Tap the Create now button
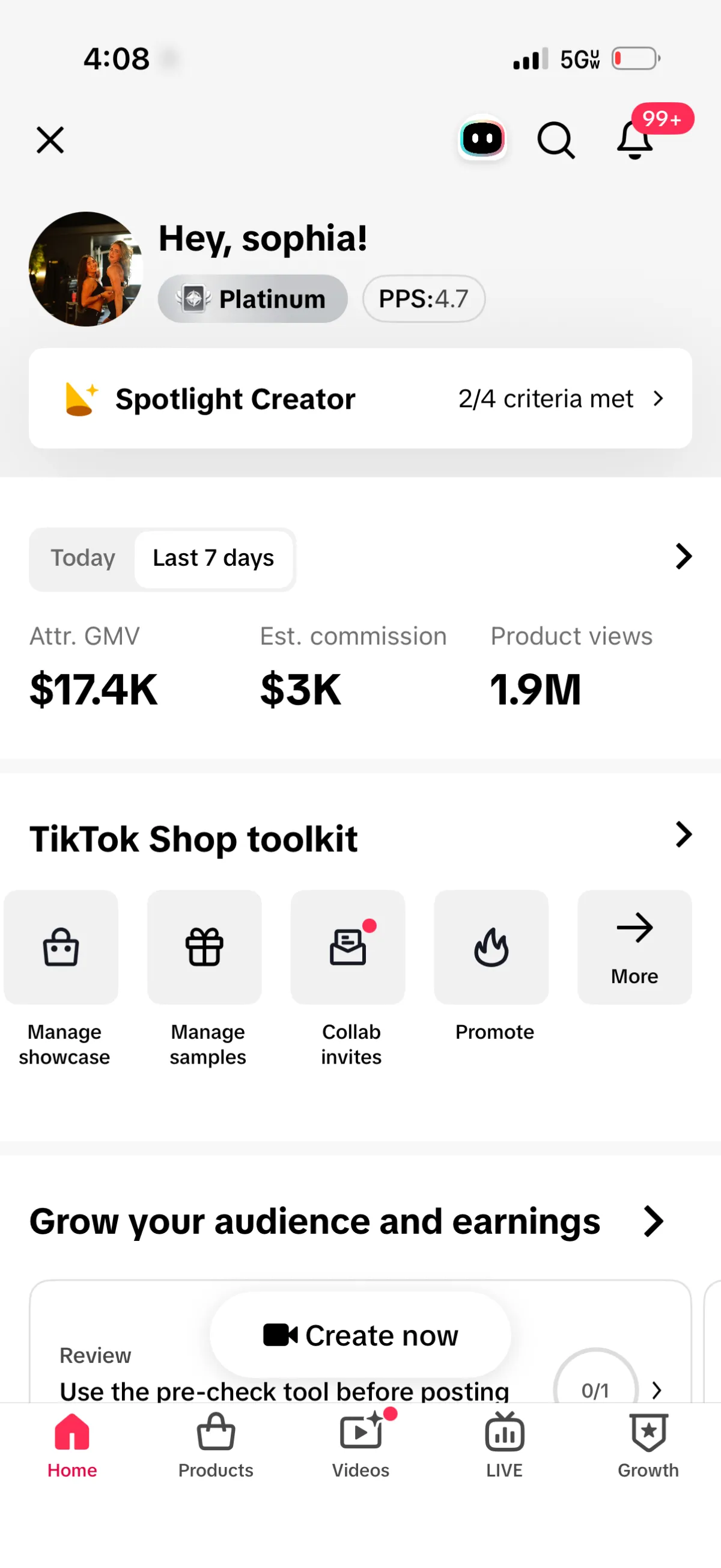This screenshot has width=721, height=1568. [360, 1335]
